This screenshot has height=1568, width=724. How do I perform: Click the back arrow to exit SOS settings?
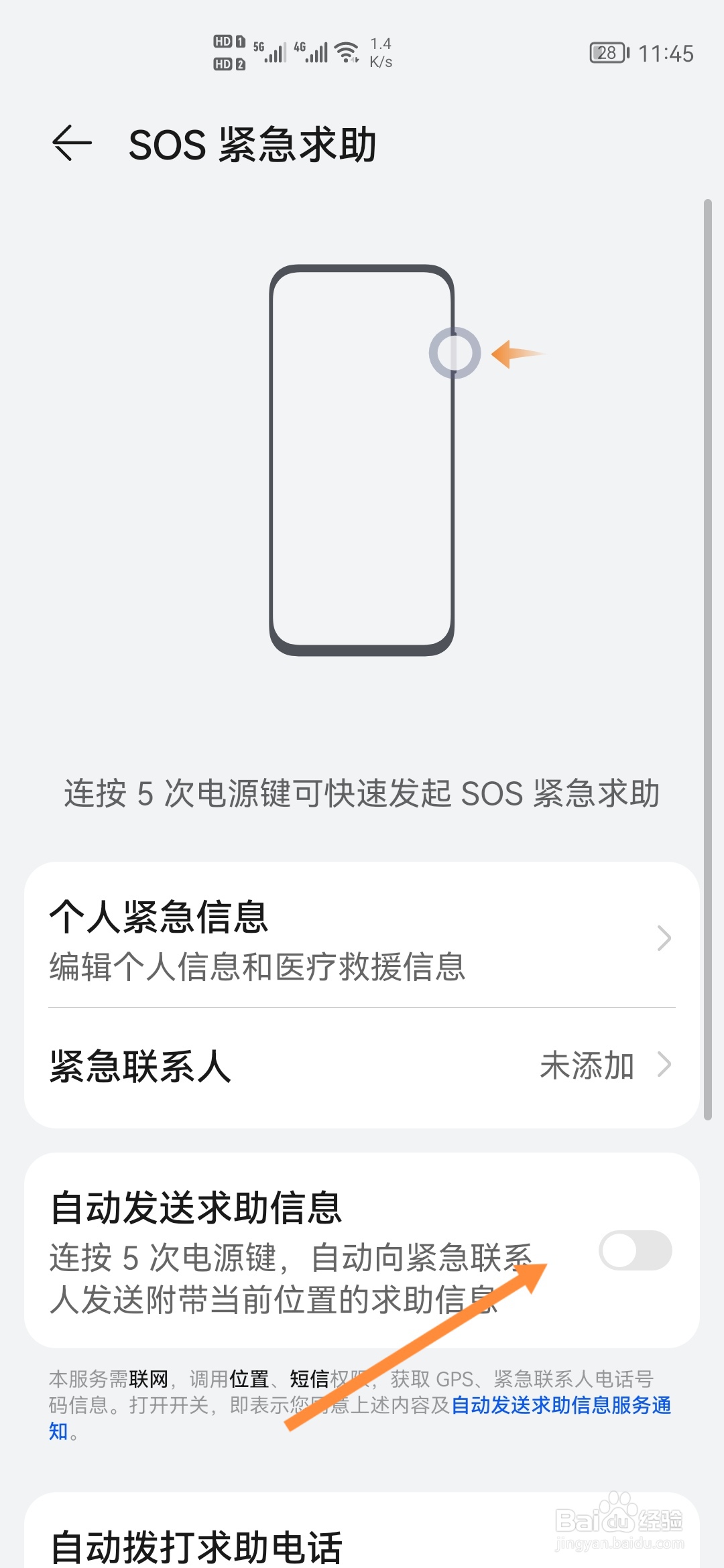(70, 143)
